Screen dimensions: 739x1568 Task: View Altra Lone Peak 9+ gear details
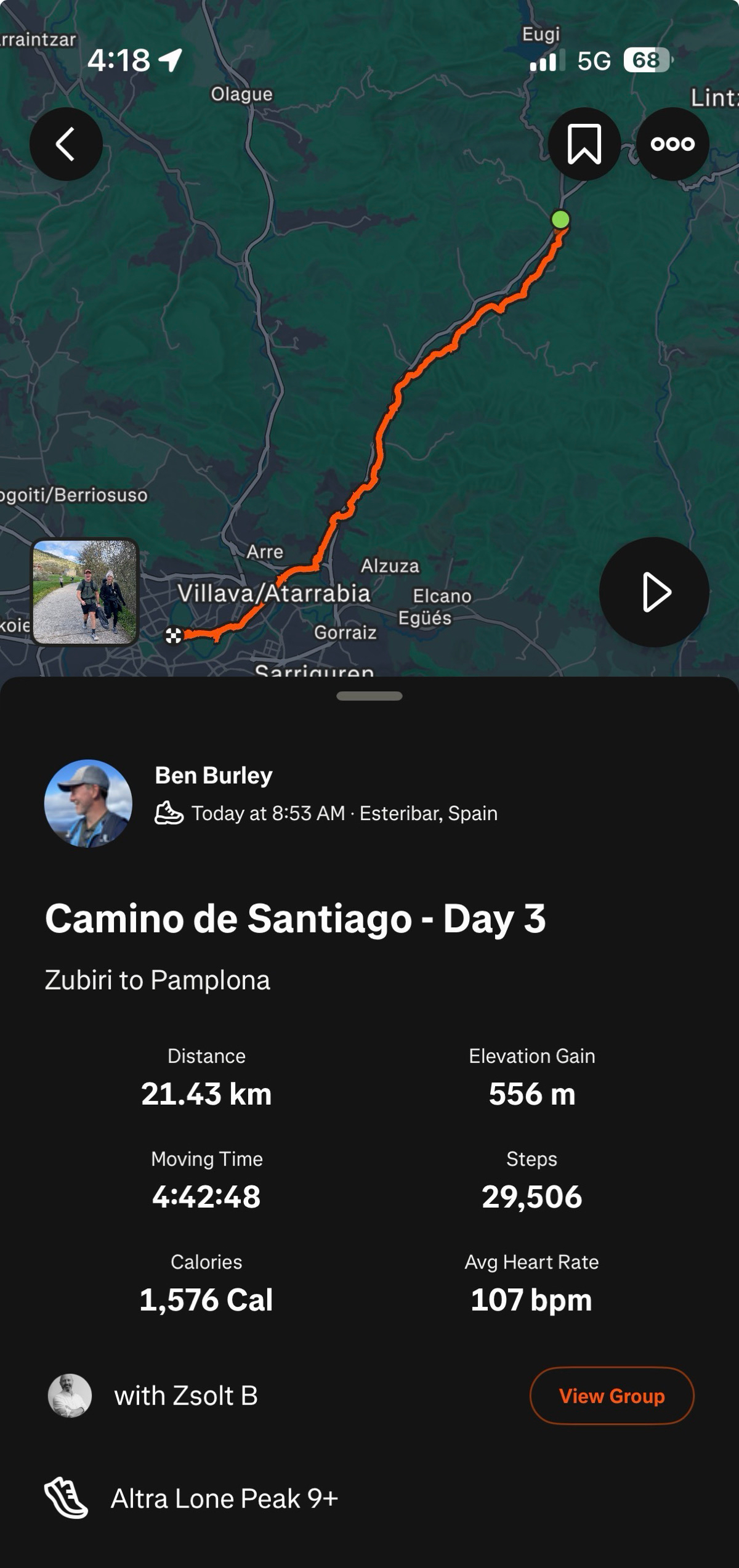224,1498
